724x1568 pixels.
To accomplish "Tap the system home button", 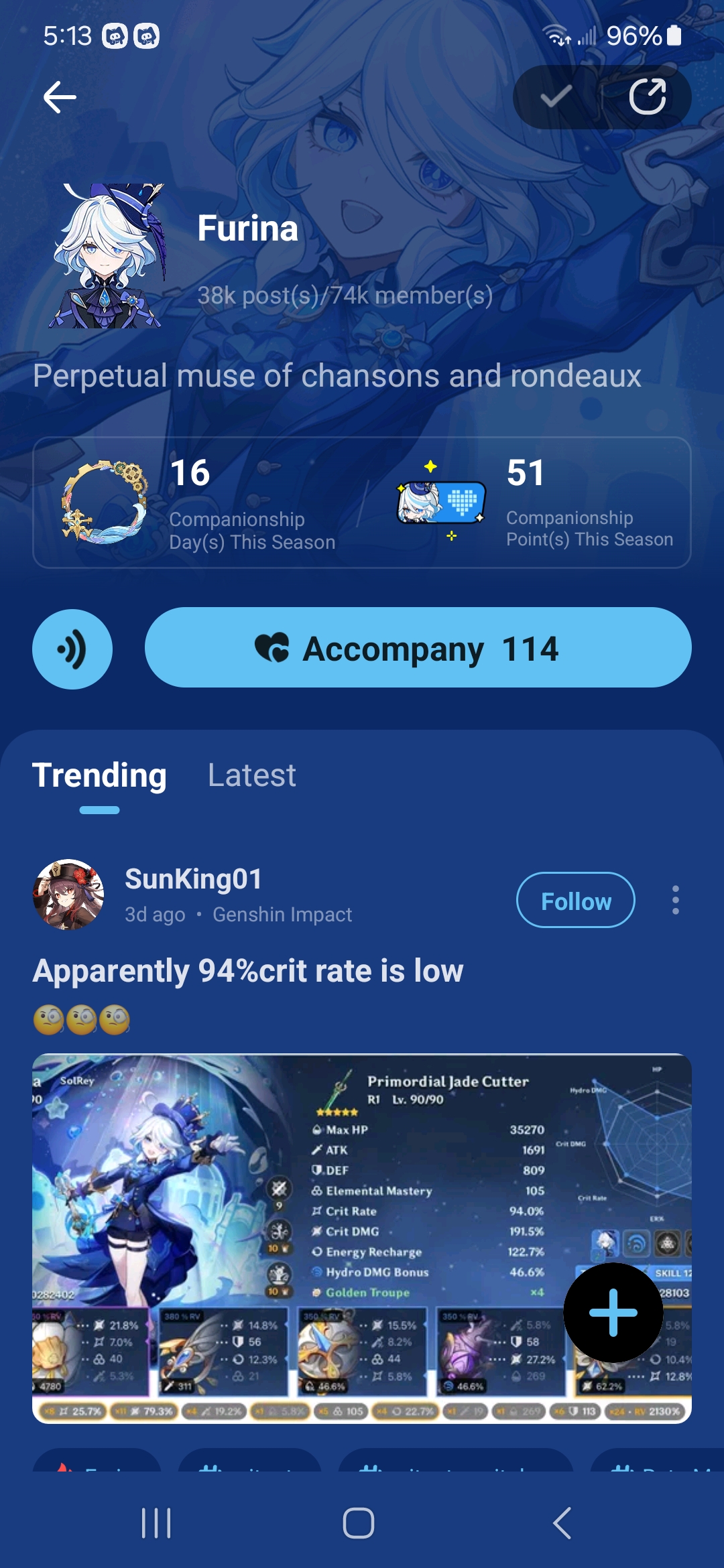I will point(358,1523).
